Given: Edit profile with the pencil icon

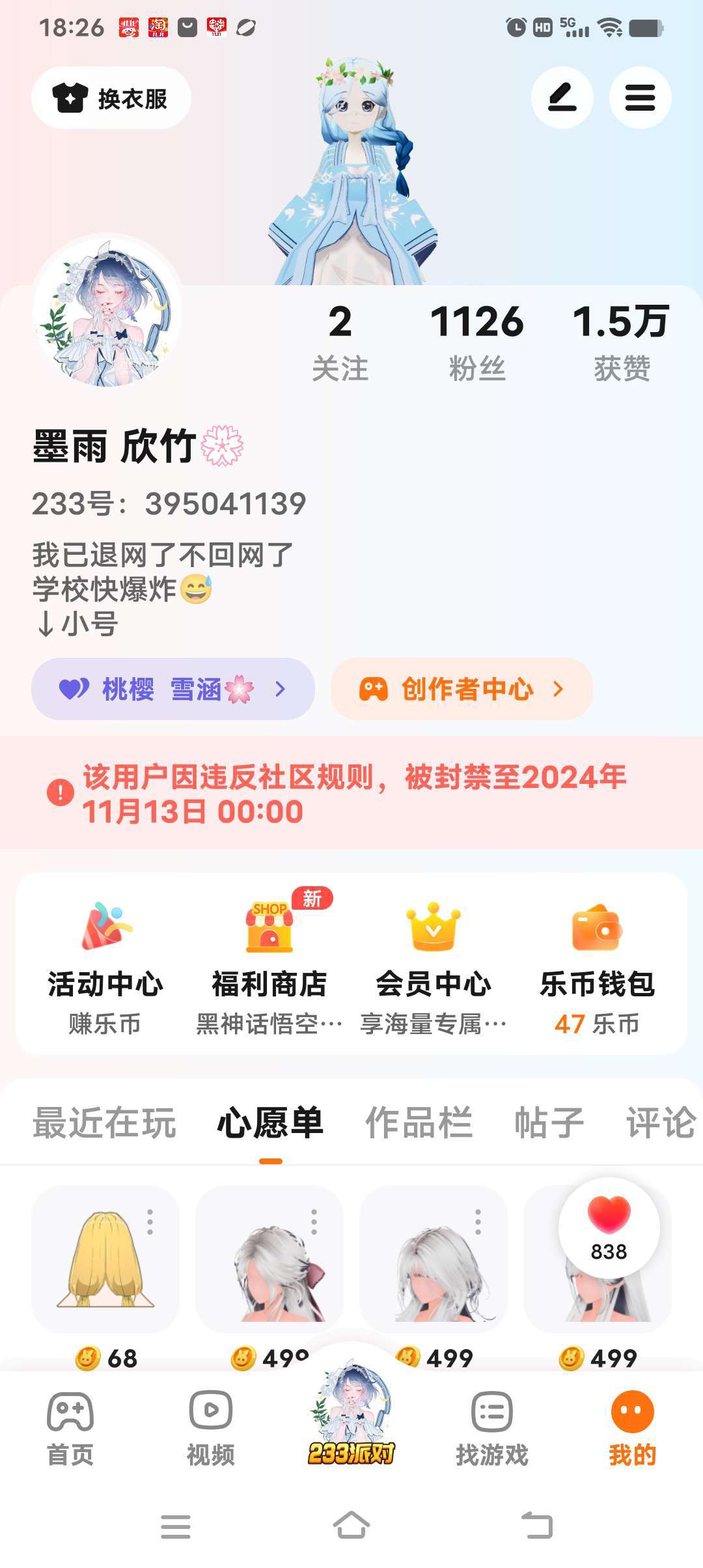Looking at the screenshot, I should point(562,98).
